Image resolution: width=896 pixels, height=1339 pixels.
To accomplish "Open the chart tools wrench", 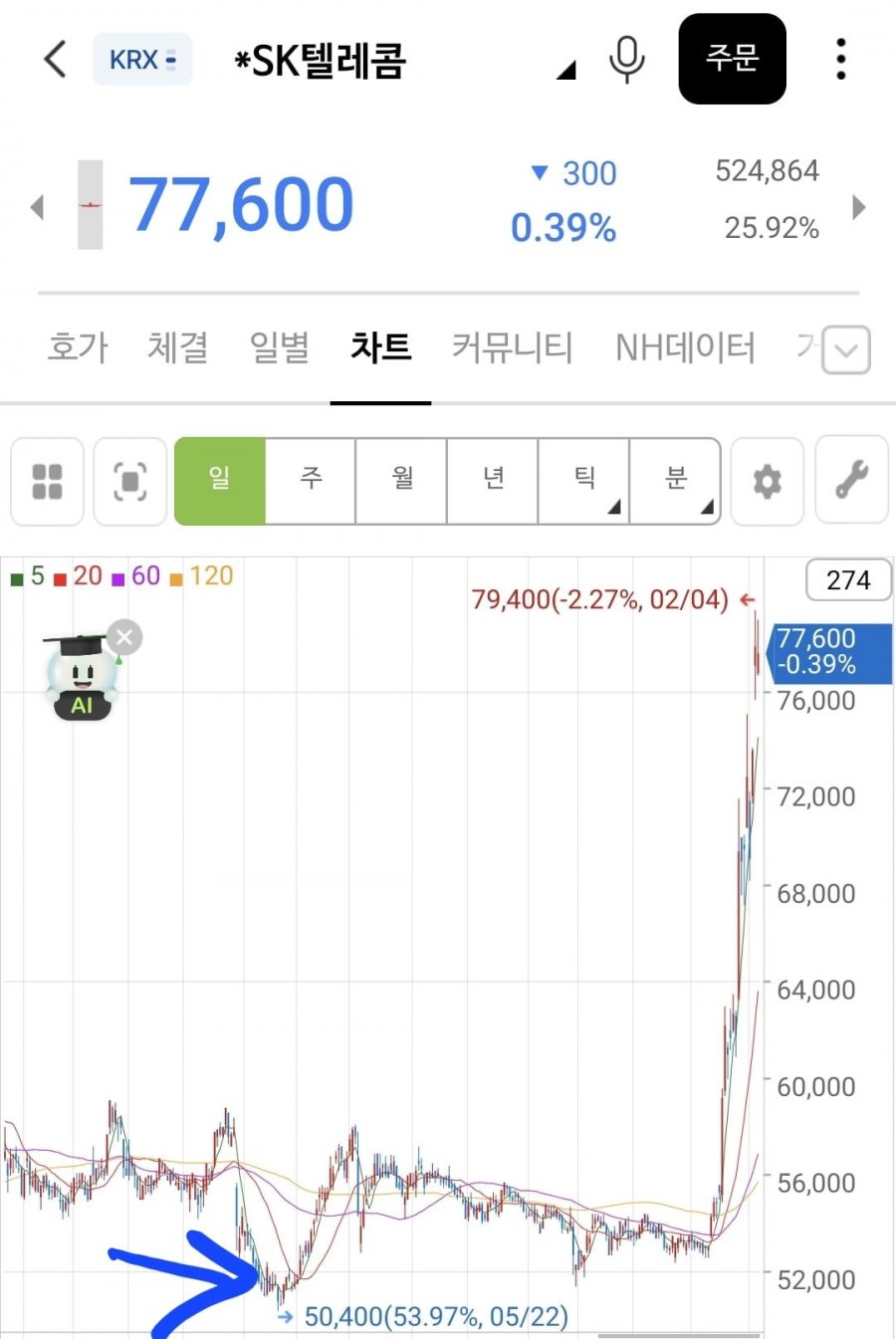I will click(851, 481).
